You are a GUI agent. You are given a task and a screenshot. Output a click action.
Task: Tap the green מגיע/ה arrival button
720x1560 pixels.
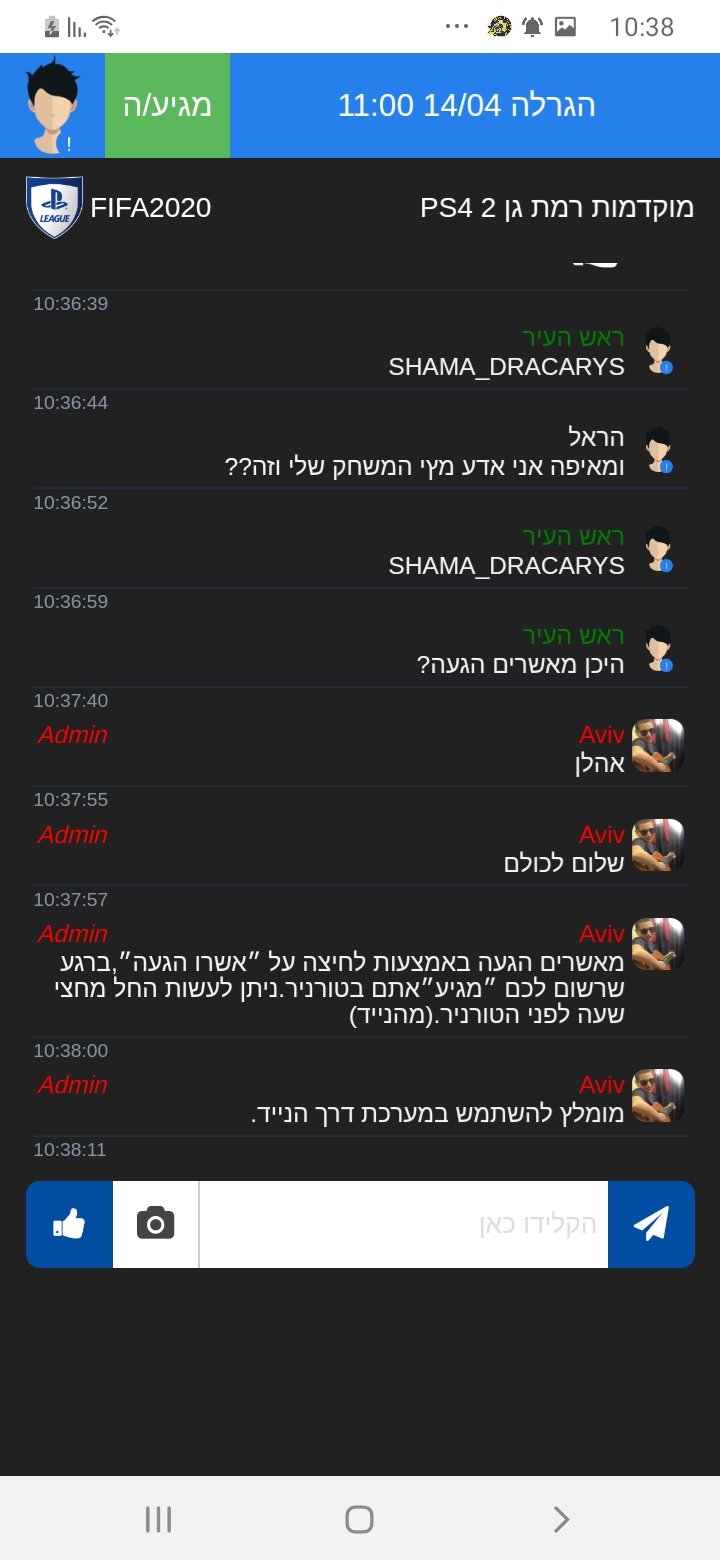point(167,105)
